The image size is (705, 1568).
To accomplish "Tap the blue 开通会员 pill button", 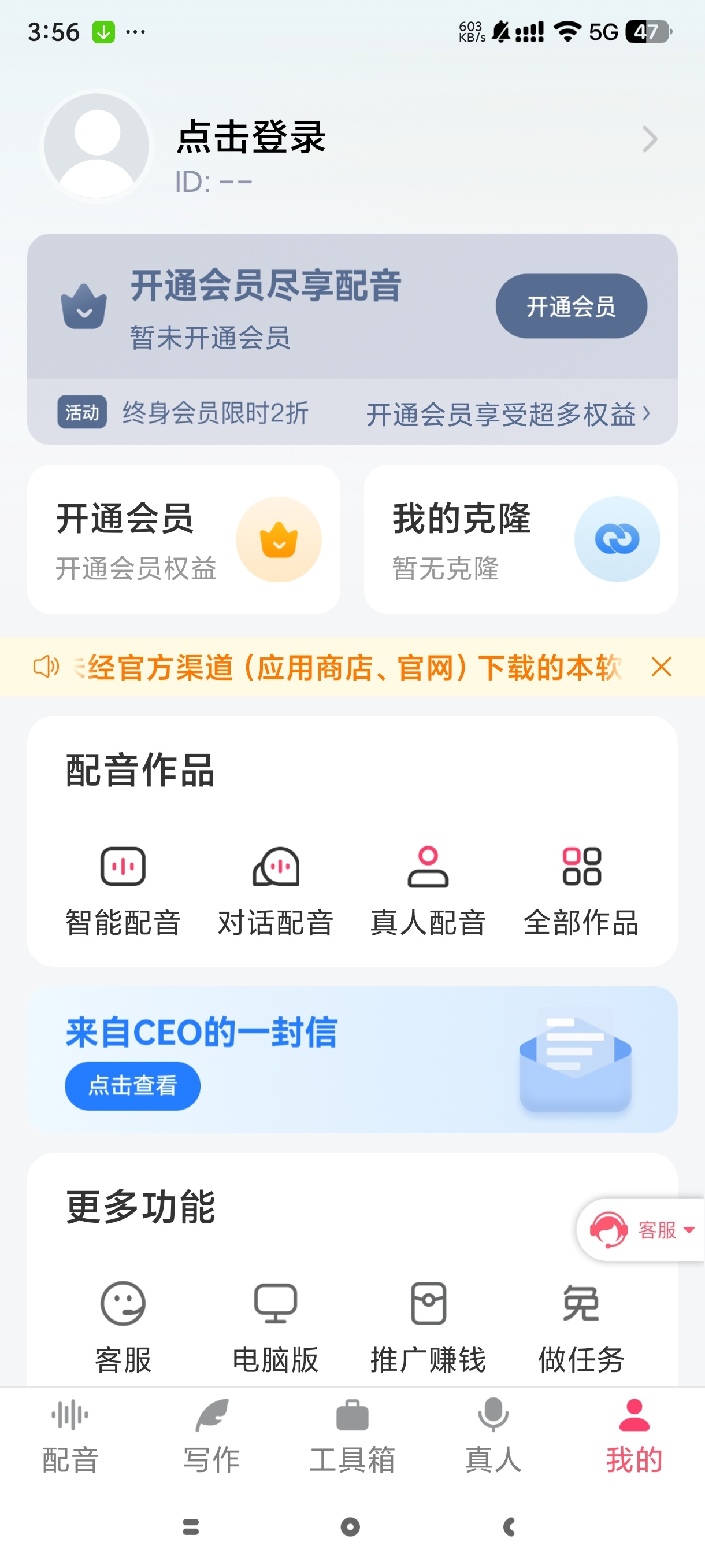I will click(x=570, y=306).
